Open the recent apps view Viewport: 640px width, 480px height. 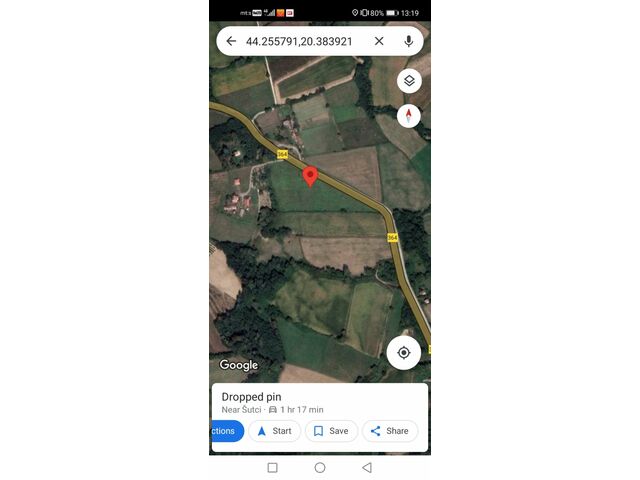pyautogui.click(x=272, y=467)
